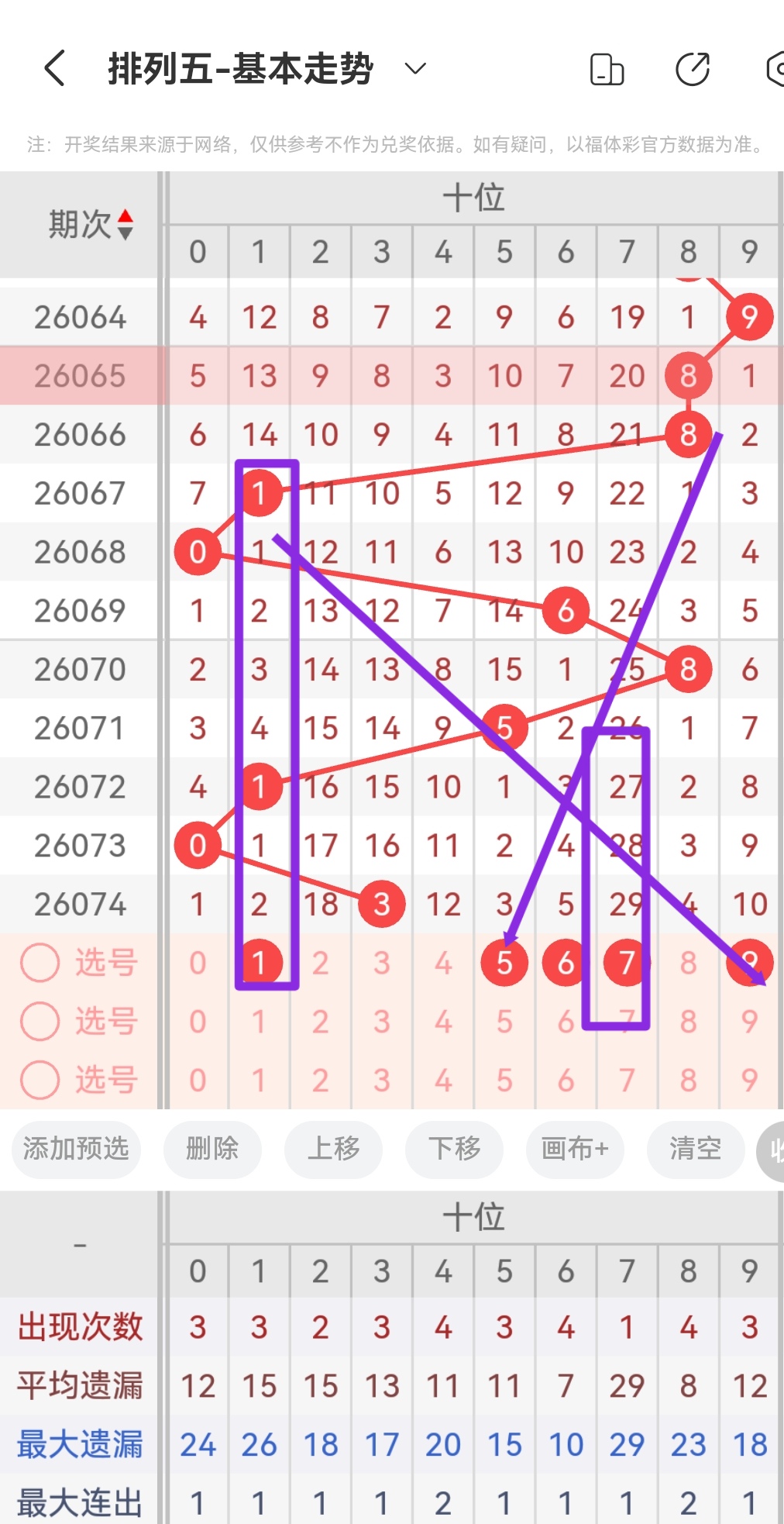This screenshot has width=784, height=1524.
Task: Tap the 删除 button to delete selection
Action: click(212, 1150)
